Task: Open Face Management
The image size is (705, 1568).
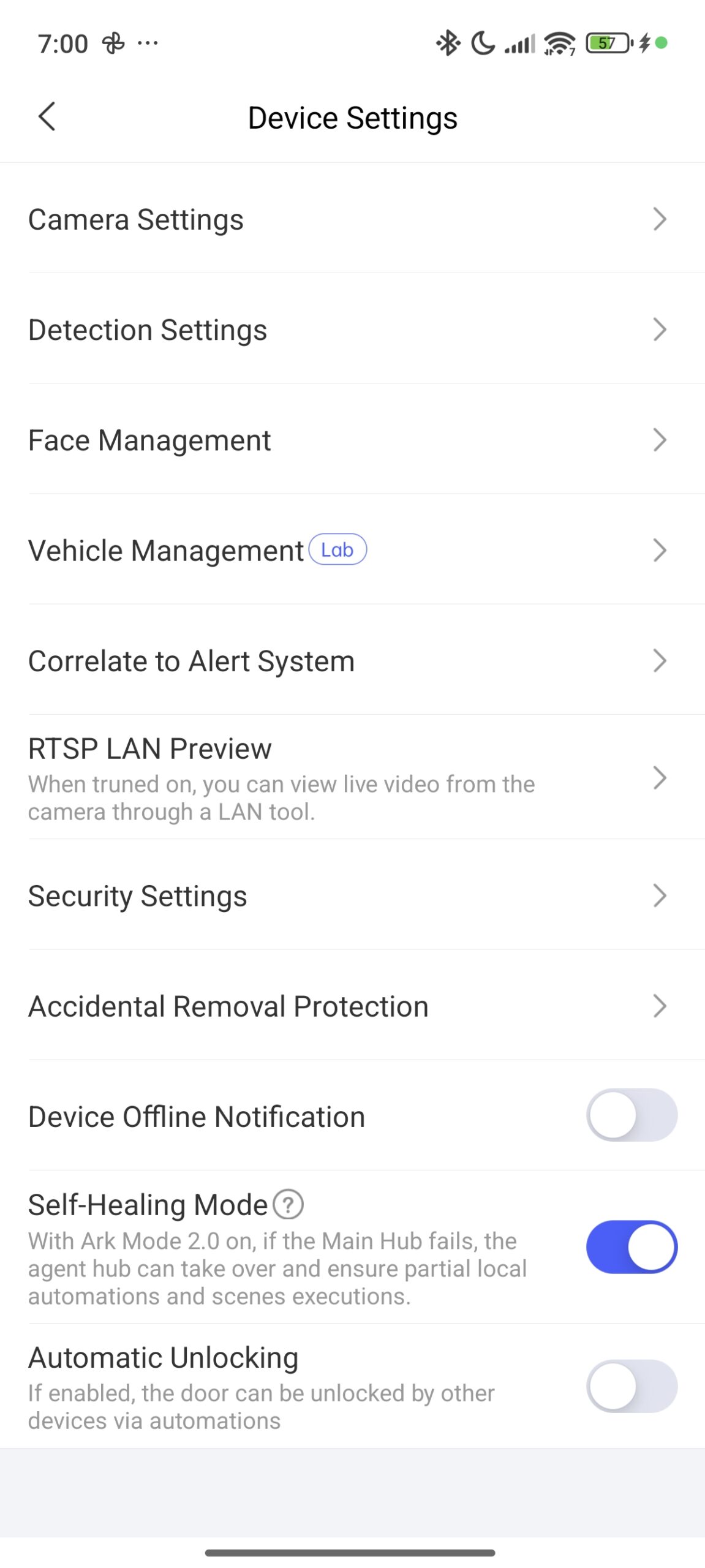Action: point(352,440)
